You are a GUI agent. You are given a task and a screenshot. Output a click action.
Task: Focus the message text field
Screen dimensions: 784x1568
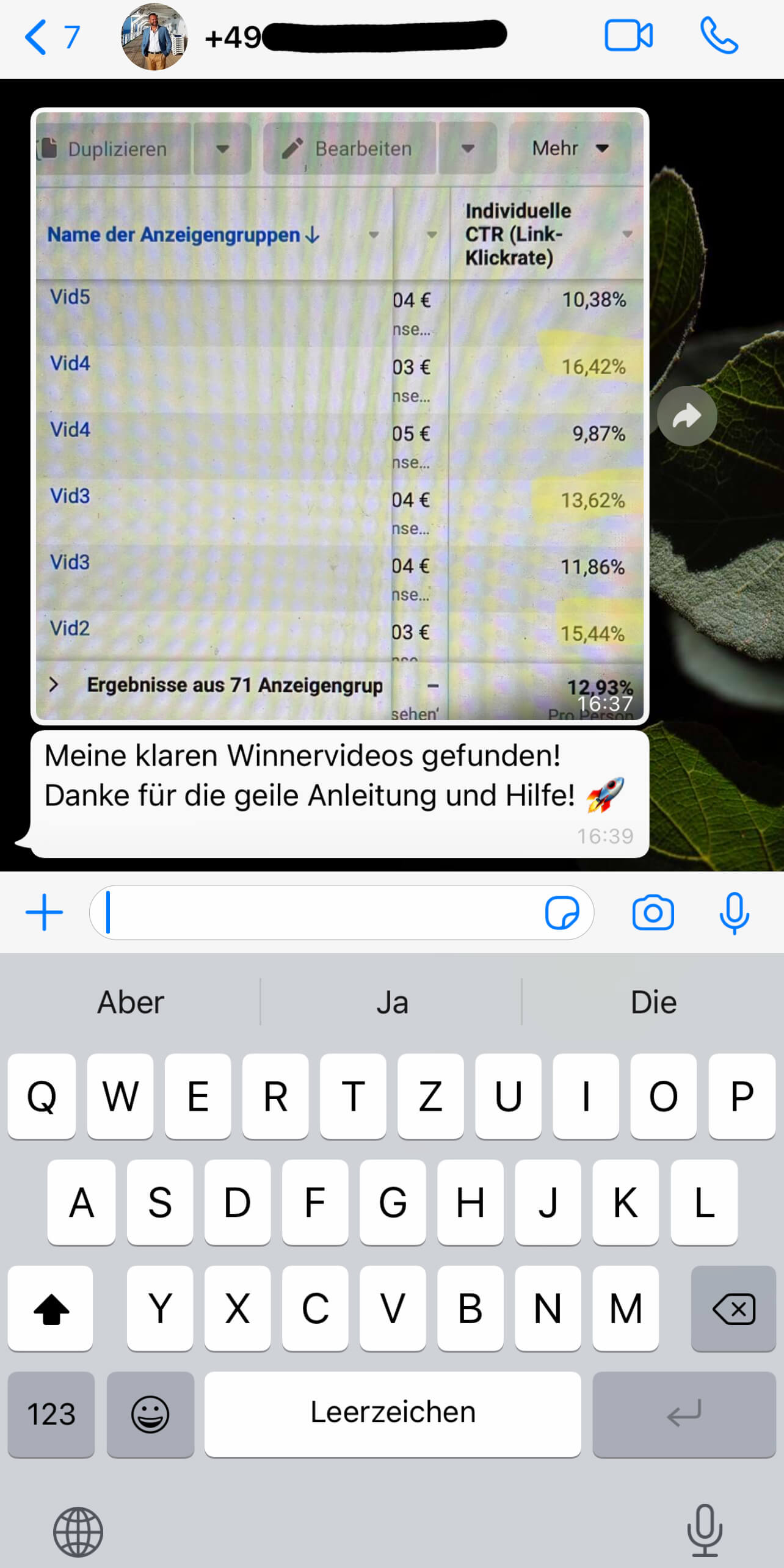click(x=318, y=913)
